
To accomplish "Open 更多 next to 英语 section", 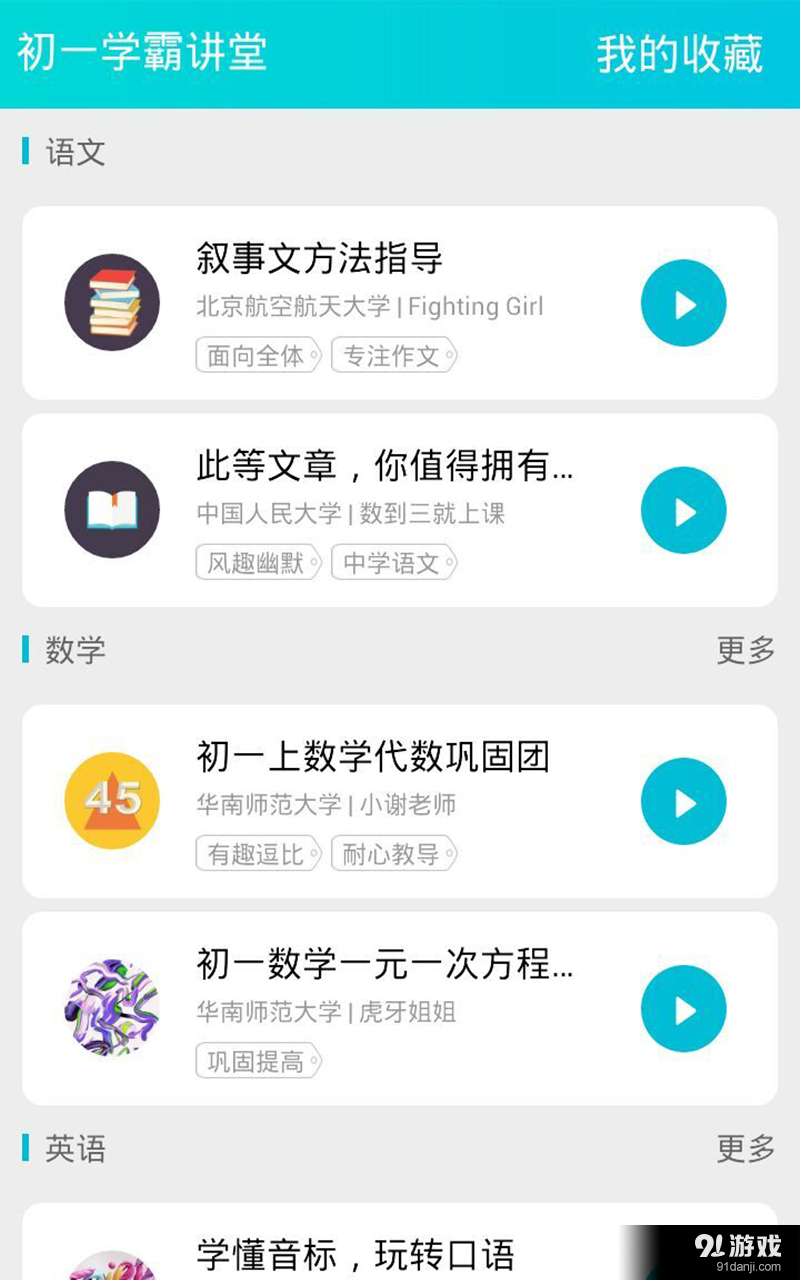I will coord(745,1149).
